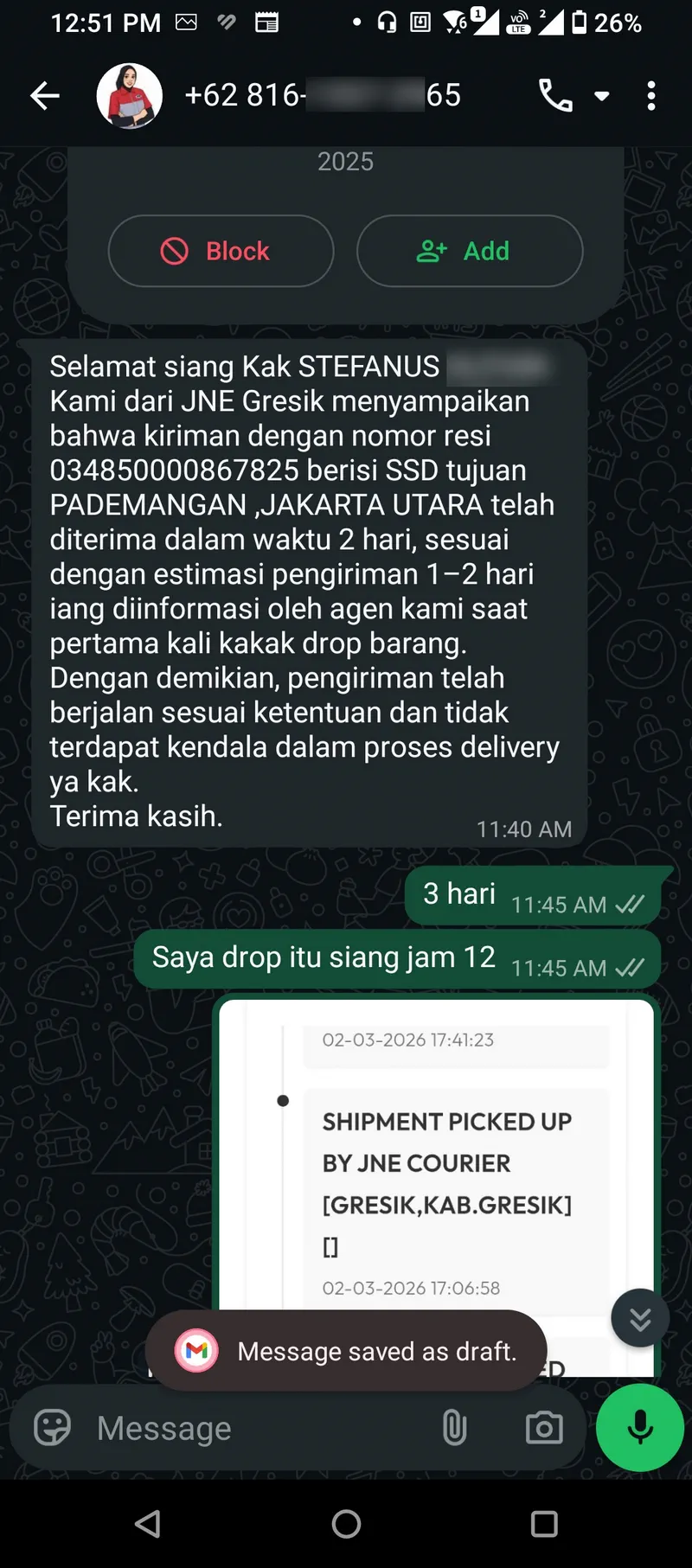This screenshot has height=1568, width=692.
Task: Go back to the chat list
Action: coord(44,96)
